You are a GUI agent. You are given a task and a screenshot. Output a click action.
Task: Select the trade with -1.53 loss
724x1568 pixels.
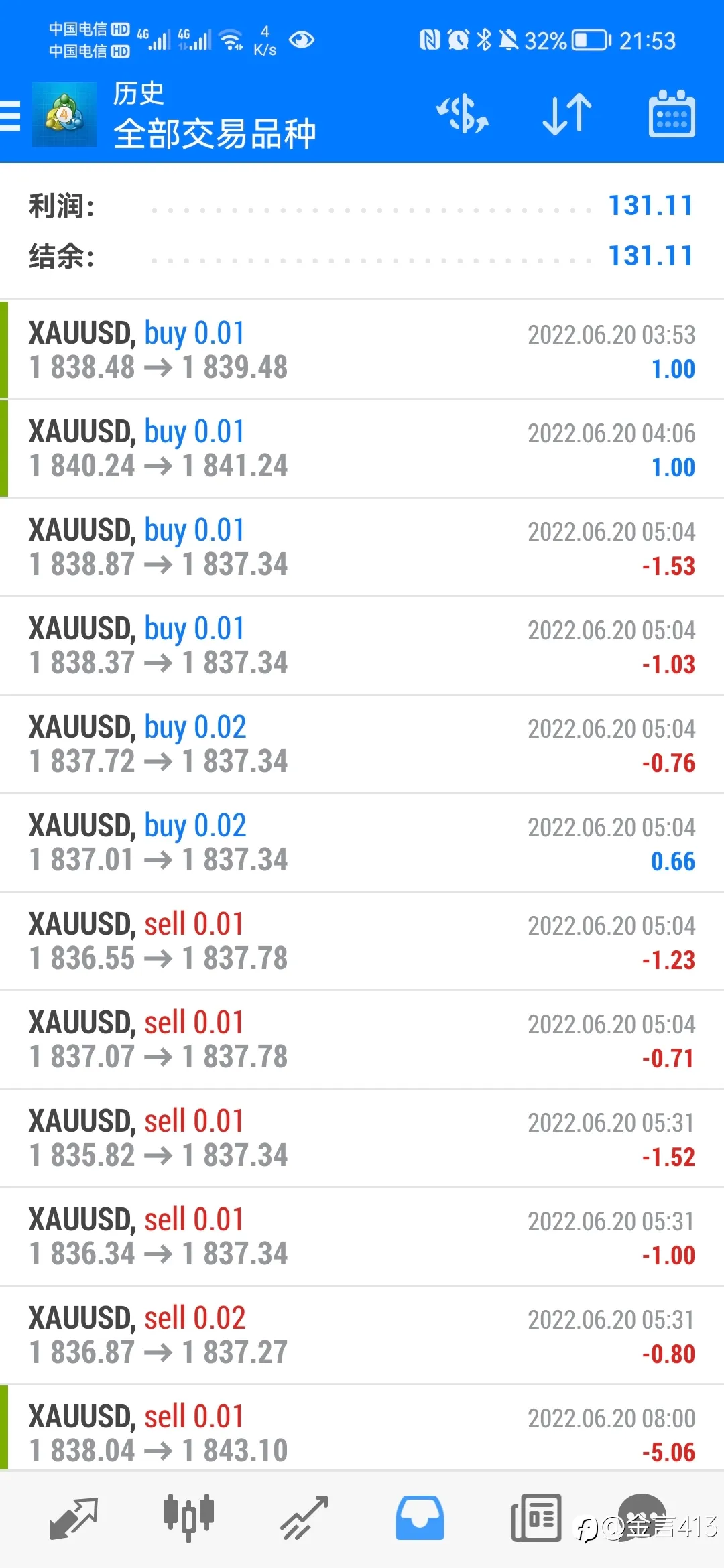(x=362, y=547)
